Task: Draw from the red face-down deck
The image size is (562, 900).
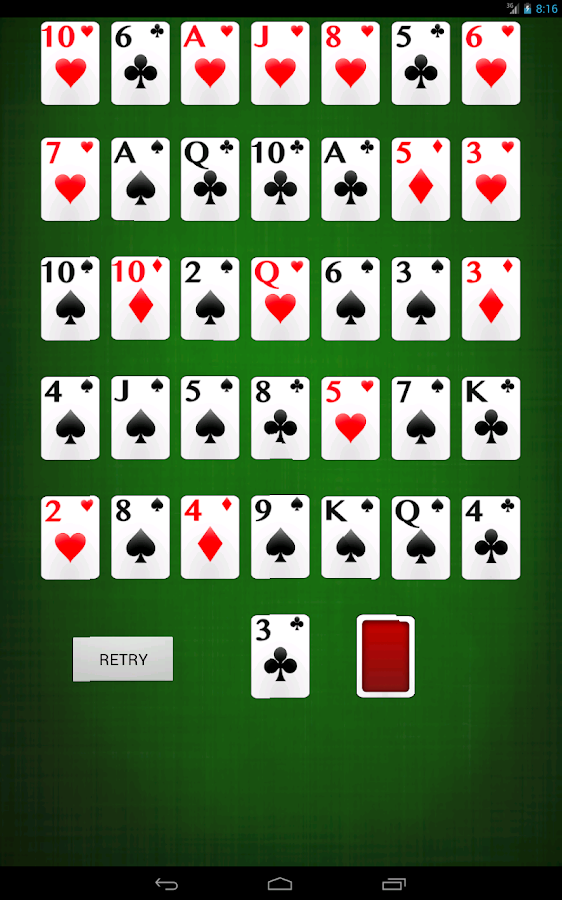Action: 386,656
